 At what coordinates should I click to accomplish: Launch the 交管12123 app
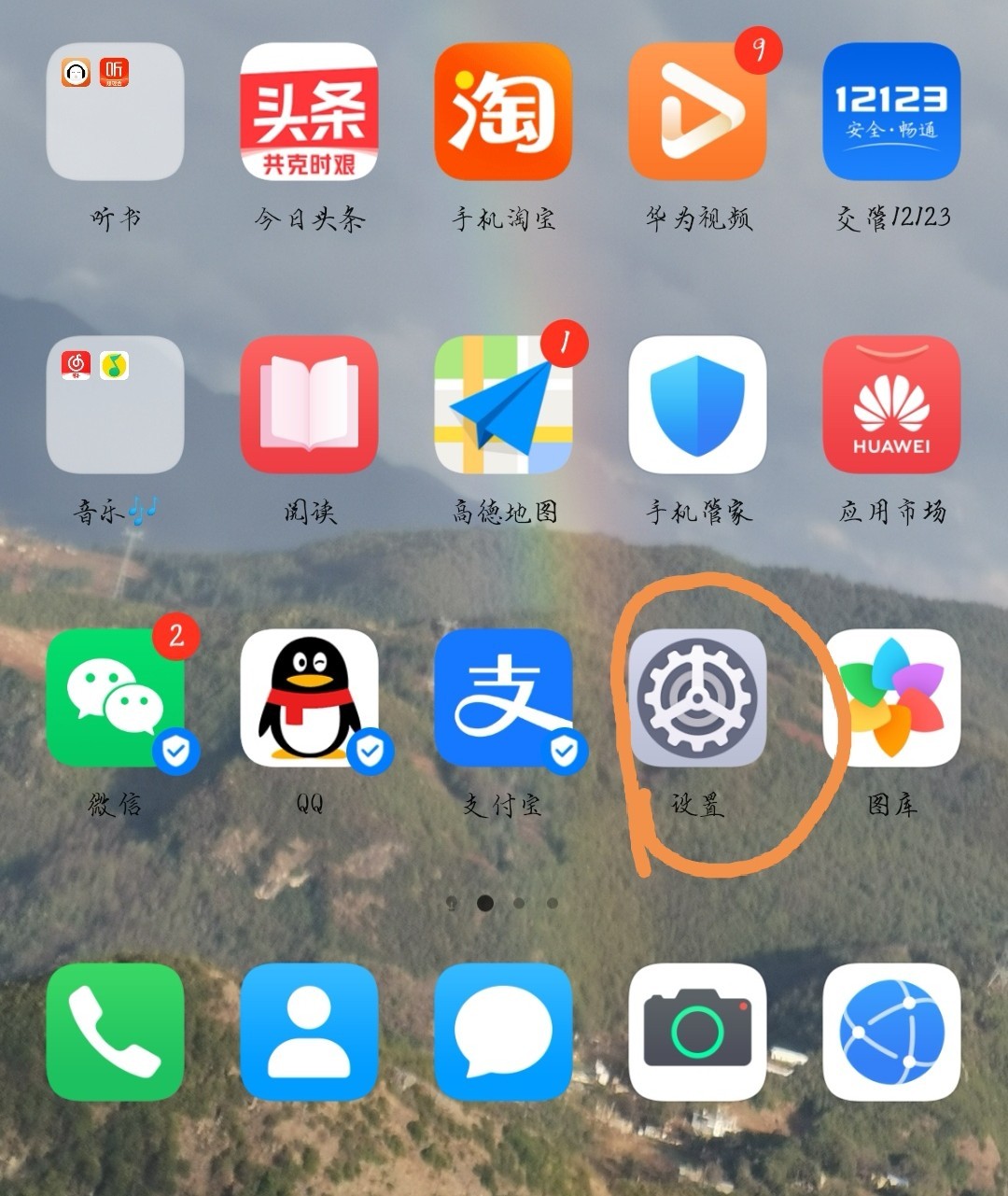click(x=891, y=112)
